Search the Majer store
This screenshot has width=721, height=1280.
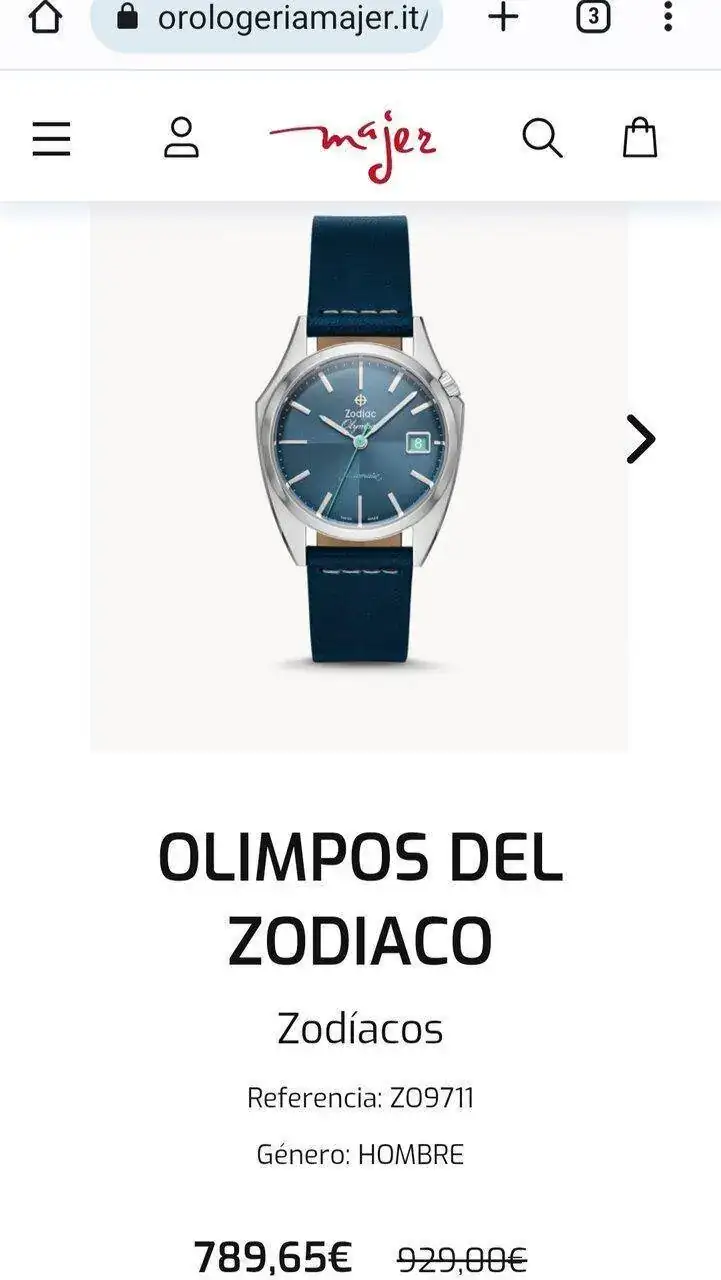(x=542, y=138)
